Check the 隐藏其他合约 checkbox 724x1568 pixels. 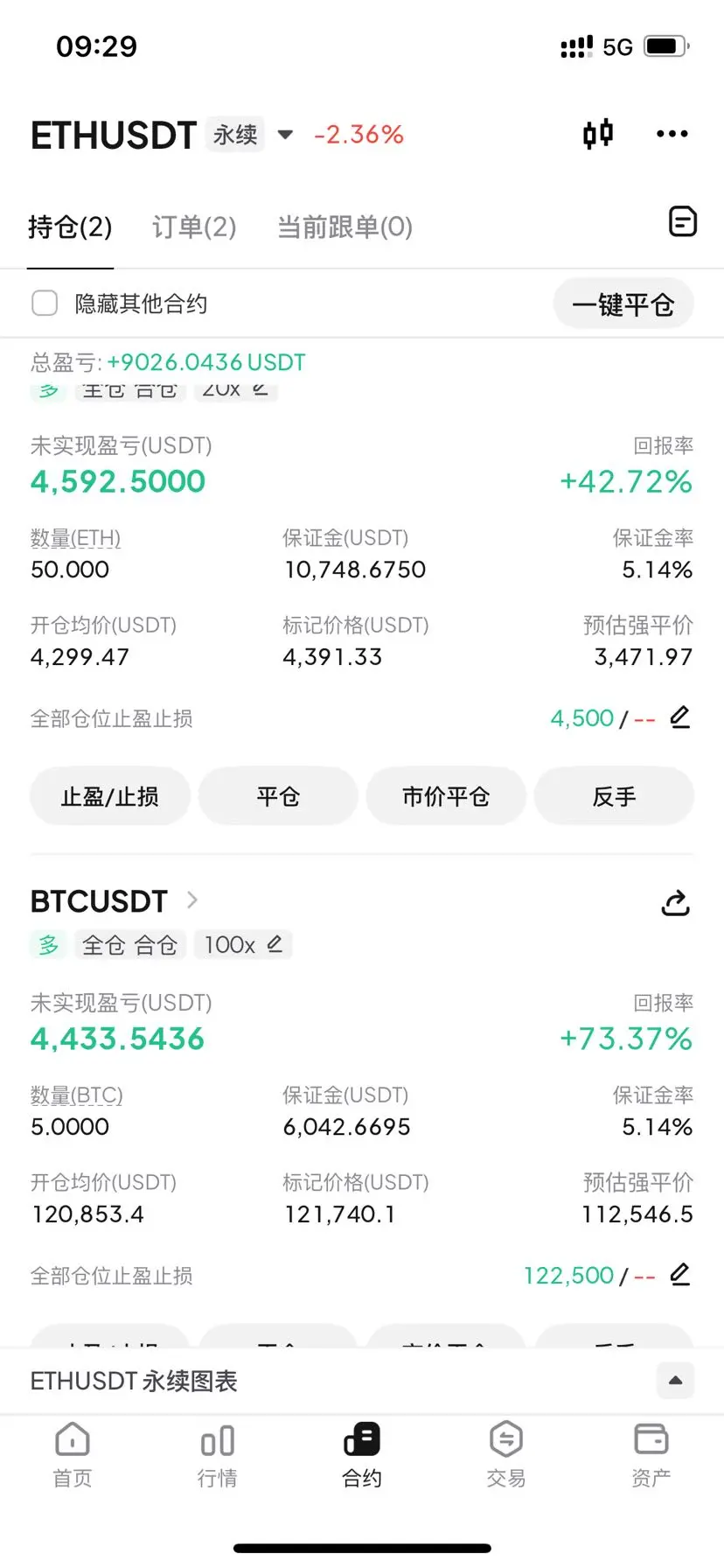[45, 304]
